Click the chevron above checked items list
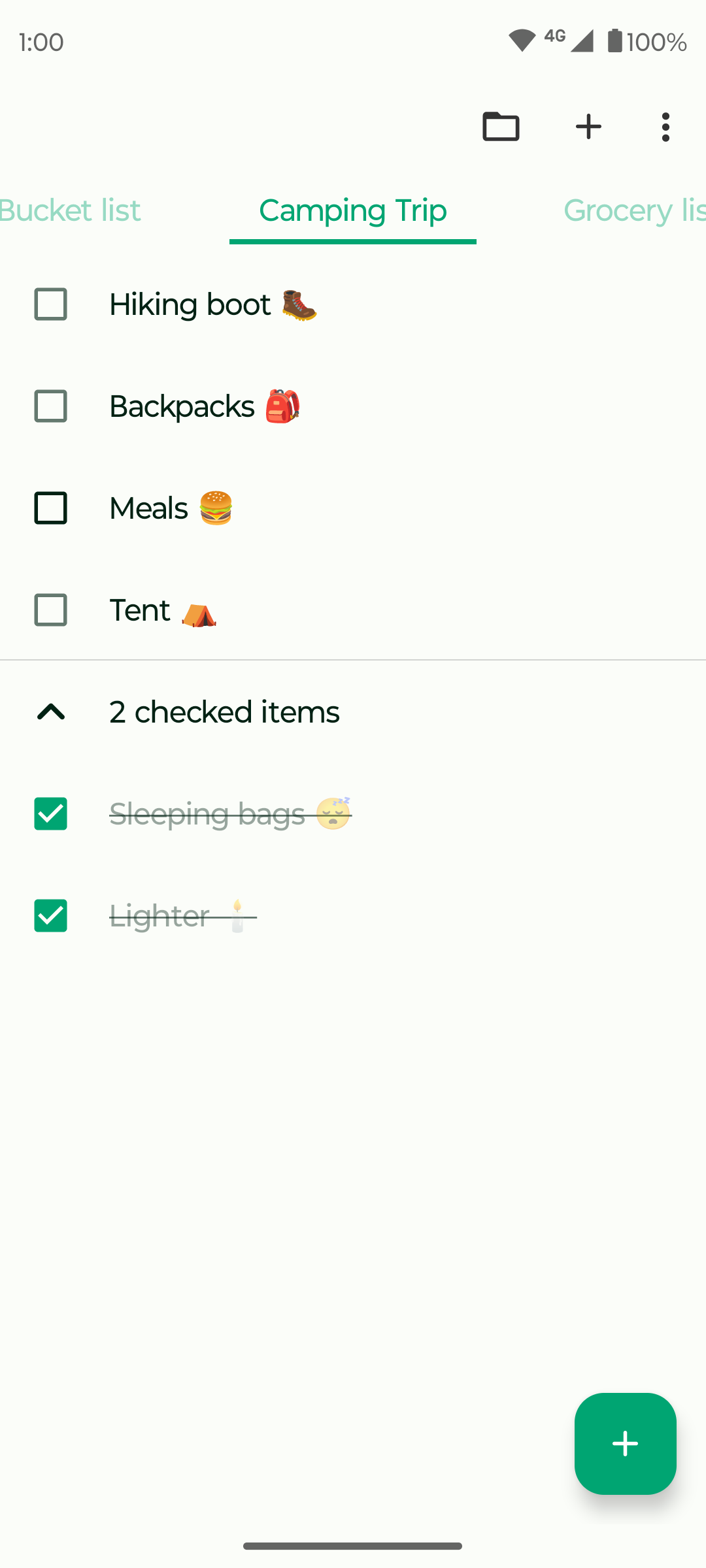The width and height of the screenshot is (706, 1568). pyautogui.click(x=50, y=712)
